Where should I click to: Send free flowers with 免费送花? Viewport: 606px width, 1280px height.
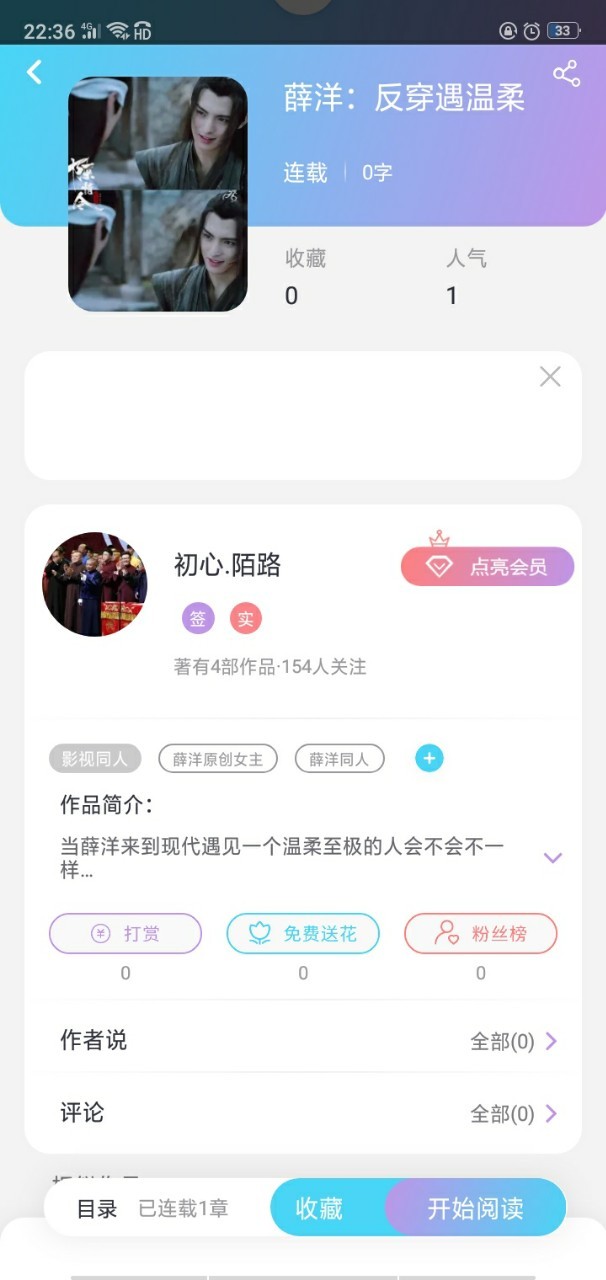pos(303,934)
